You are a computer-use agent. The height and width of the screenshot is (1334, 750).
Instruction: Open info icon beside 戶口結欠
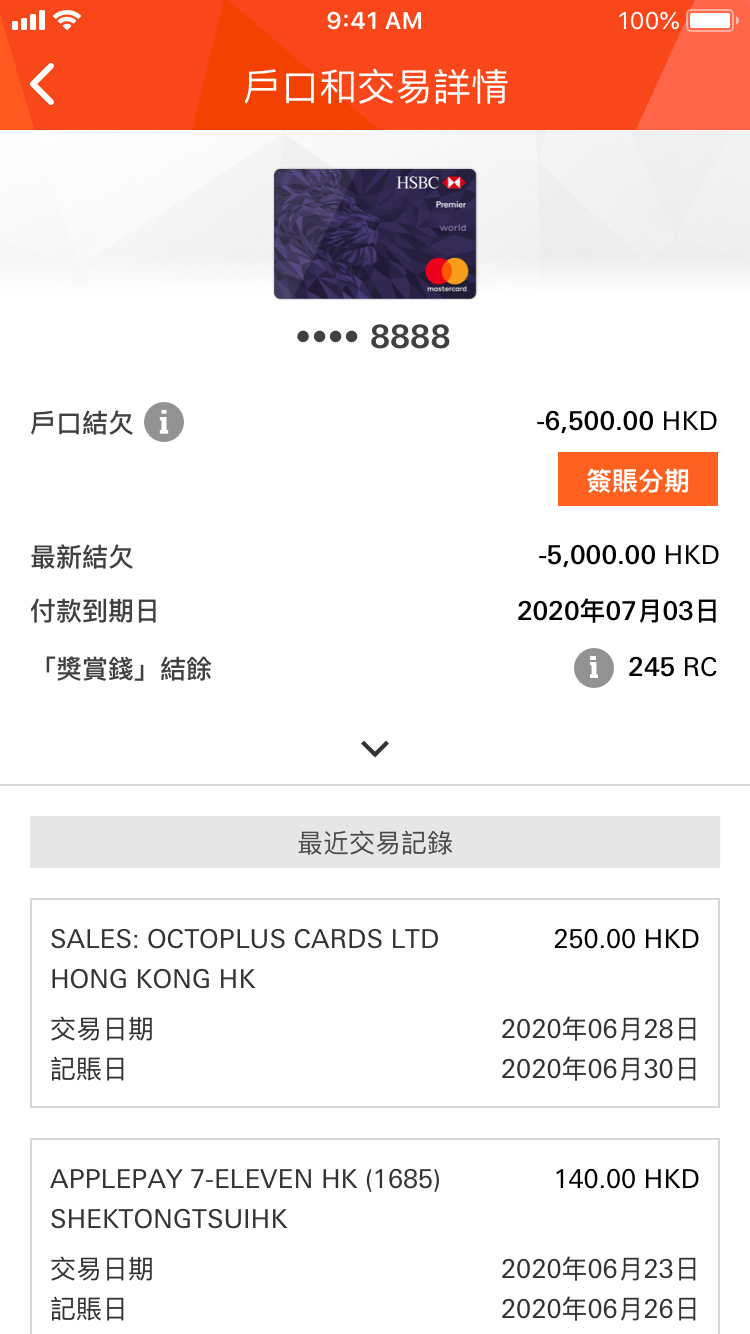[x=164, y=422]
